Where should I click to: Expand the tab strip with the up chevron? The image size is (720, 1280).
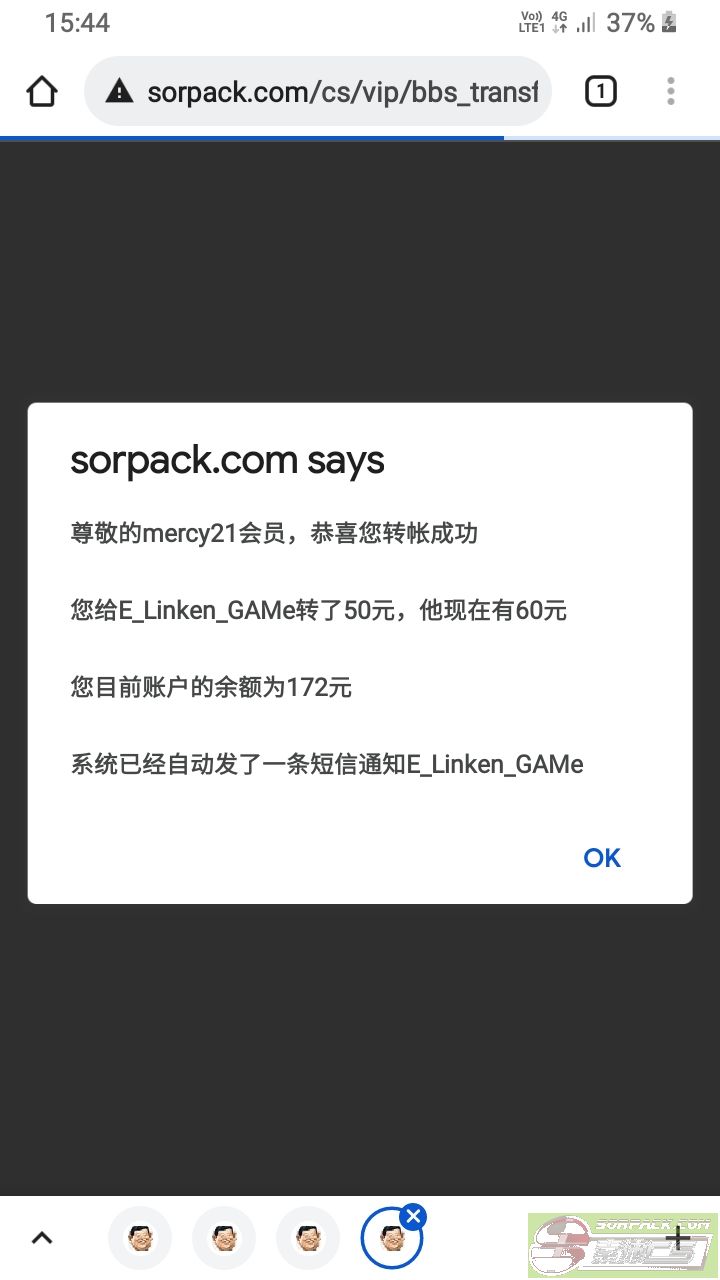point(42,1238)
